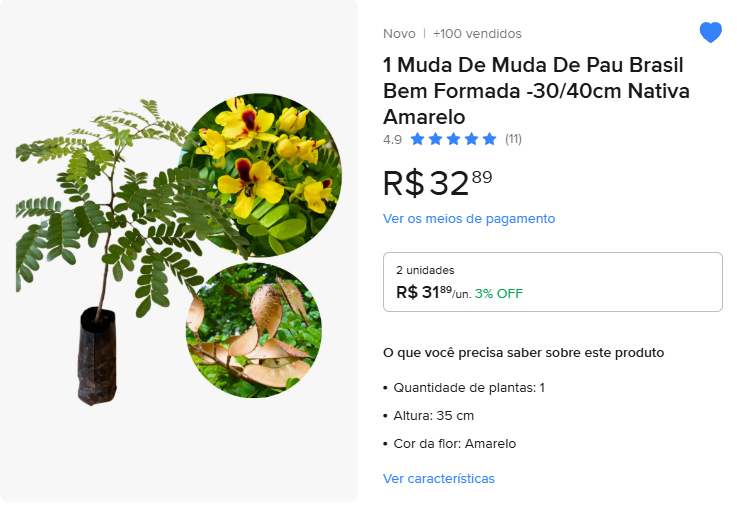View the 4.9 star rating reviews

(x=452, y=139)
